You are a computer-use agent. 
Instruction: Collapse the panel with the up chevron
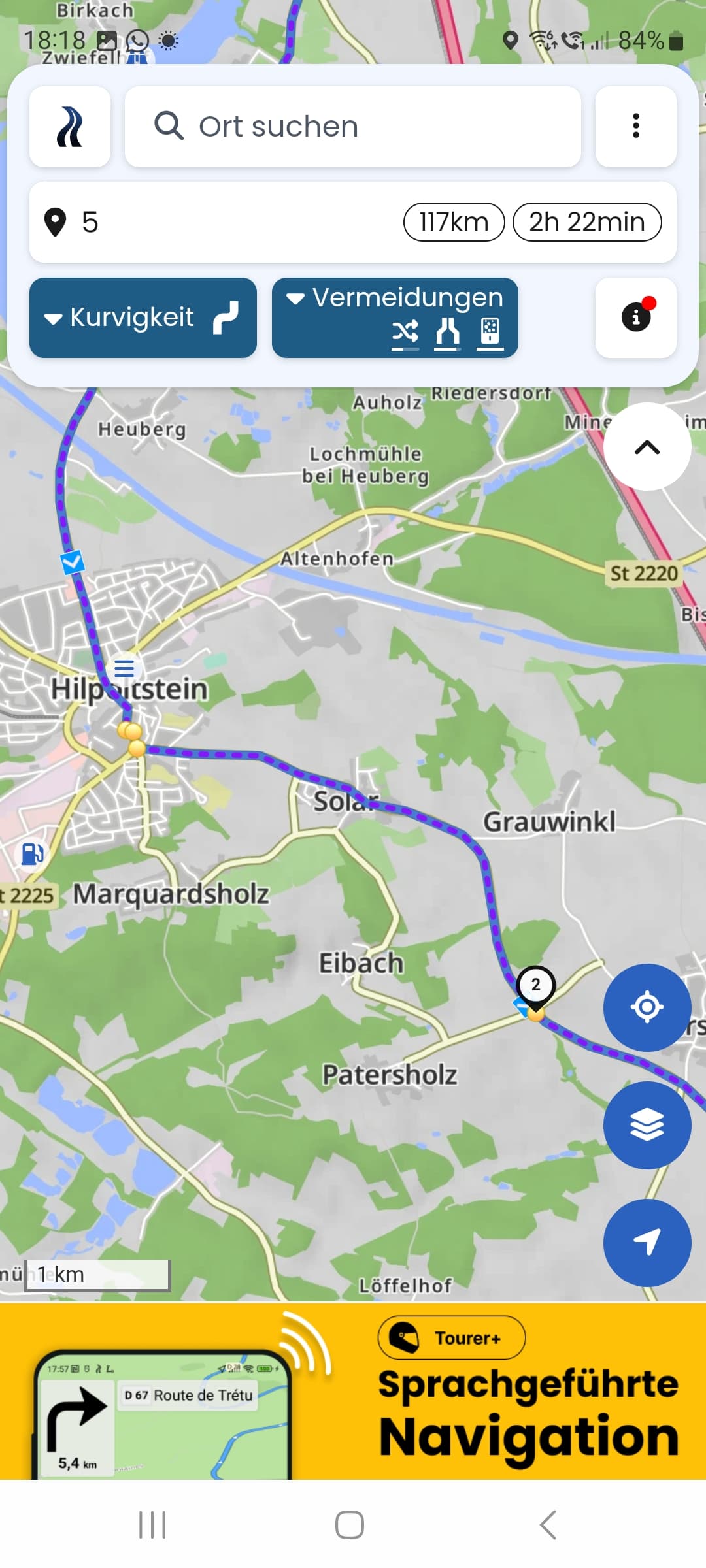pos(647,447)
